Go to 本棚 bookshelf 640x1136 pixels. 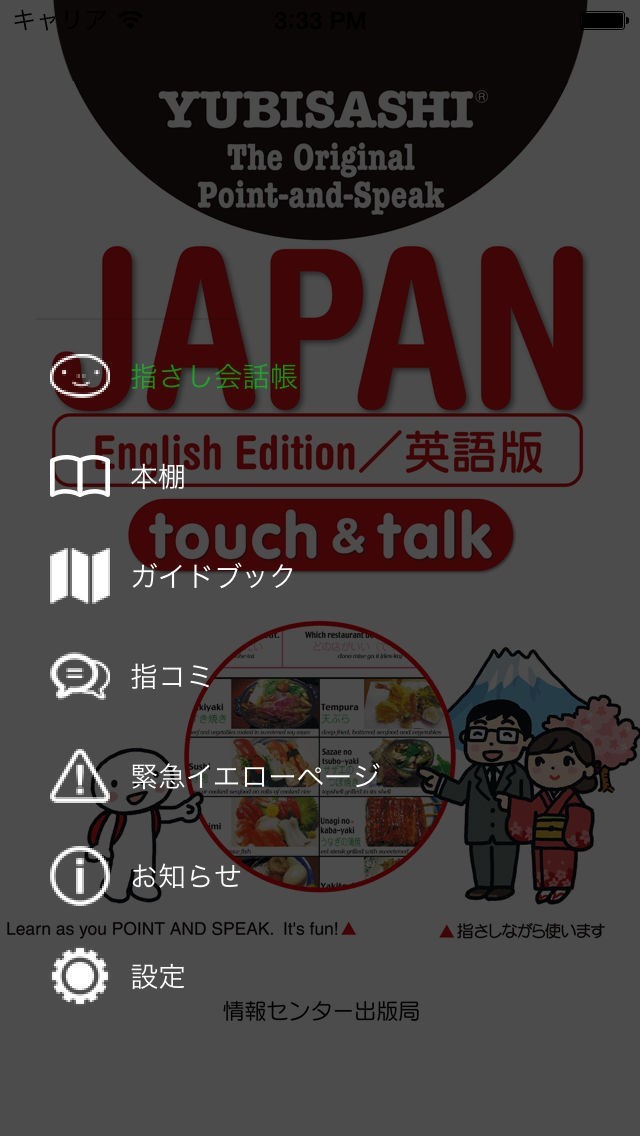158,477
